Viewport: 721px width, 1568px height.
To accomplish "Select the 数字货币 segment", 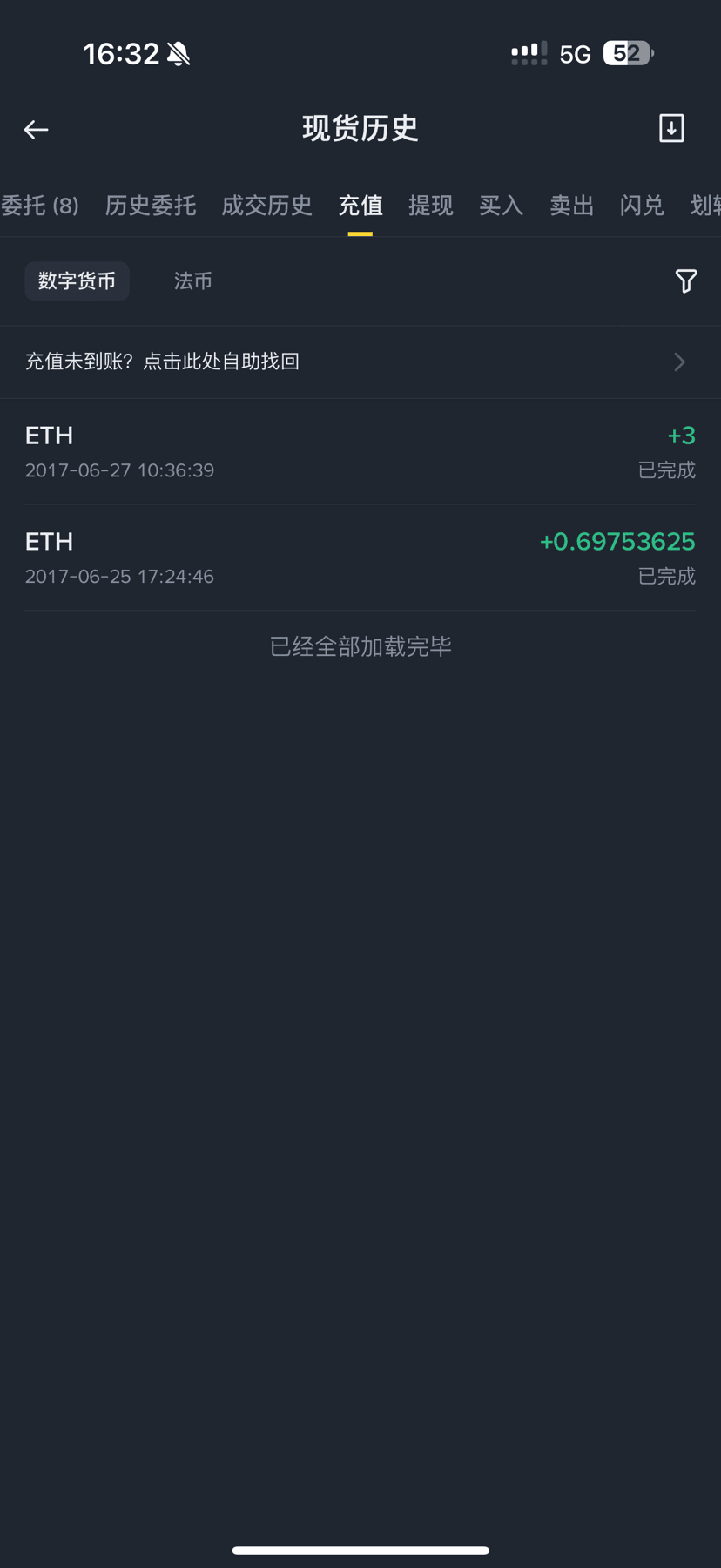I will click(77, 281).
